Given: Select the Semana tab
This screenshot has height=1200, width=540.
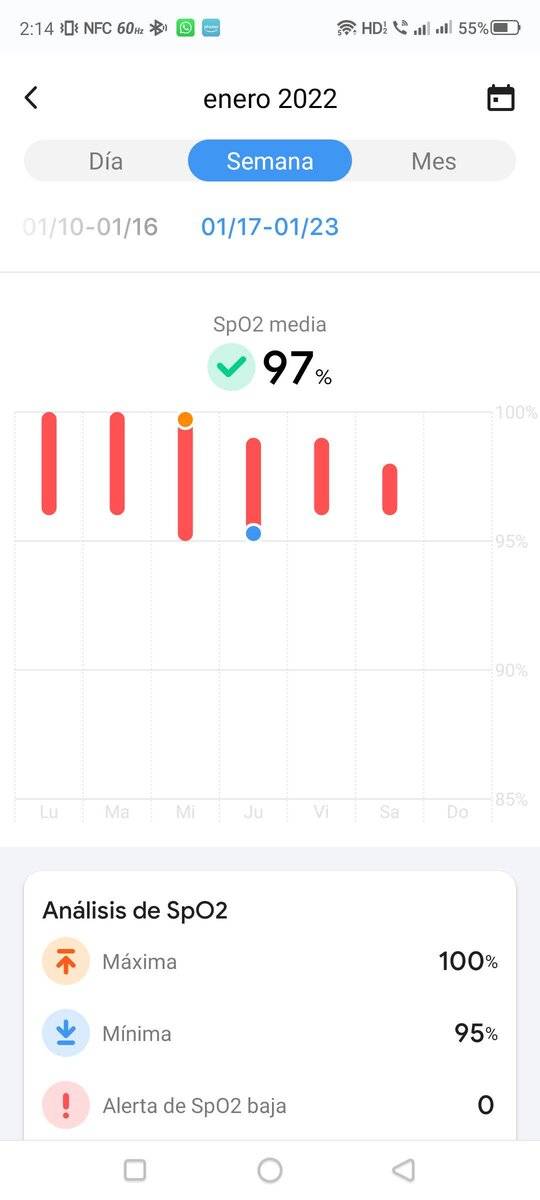Looking at the screenshot, I should [270, 161].
